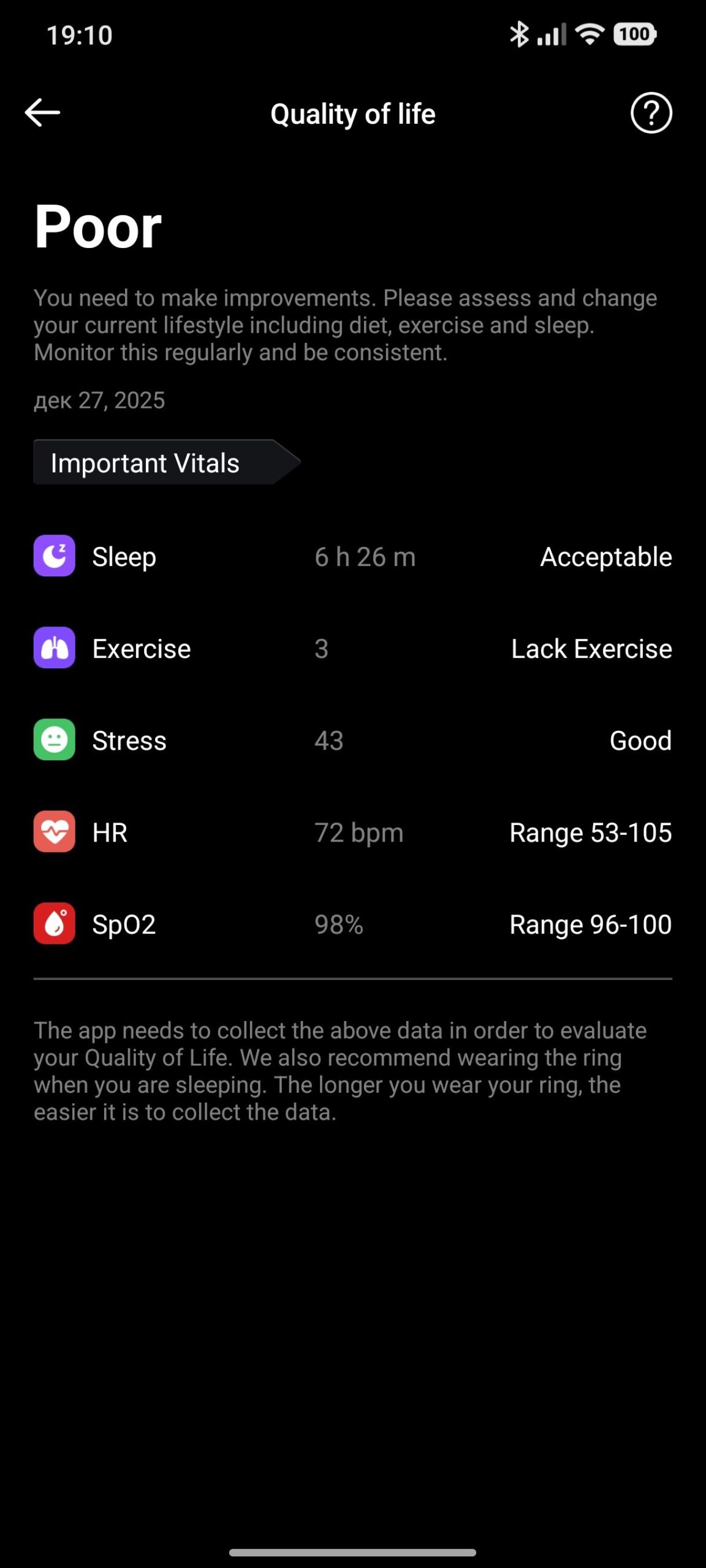Open the Exercise vitals row

coord(352,648)
